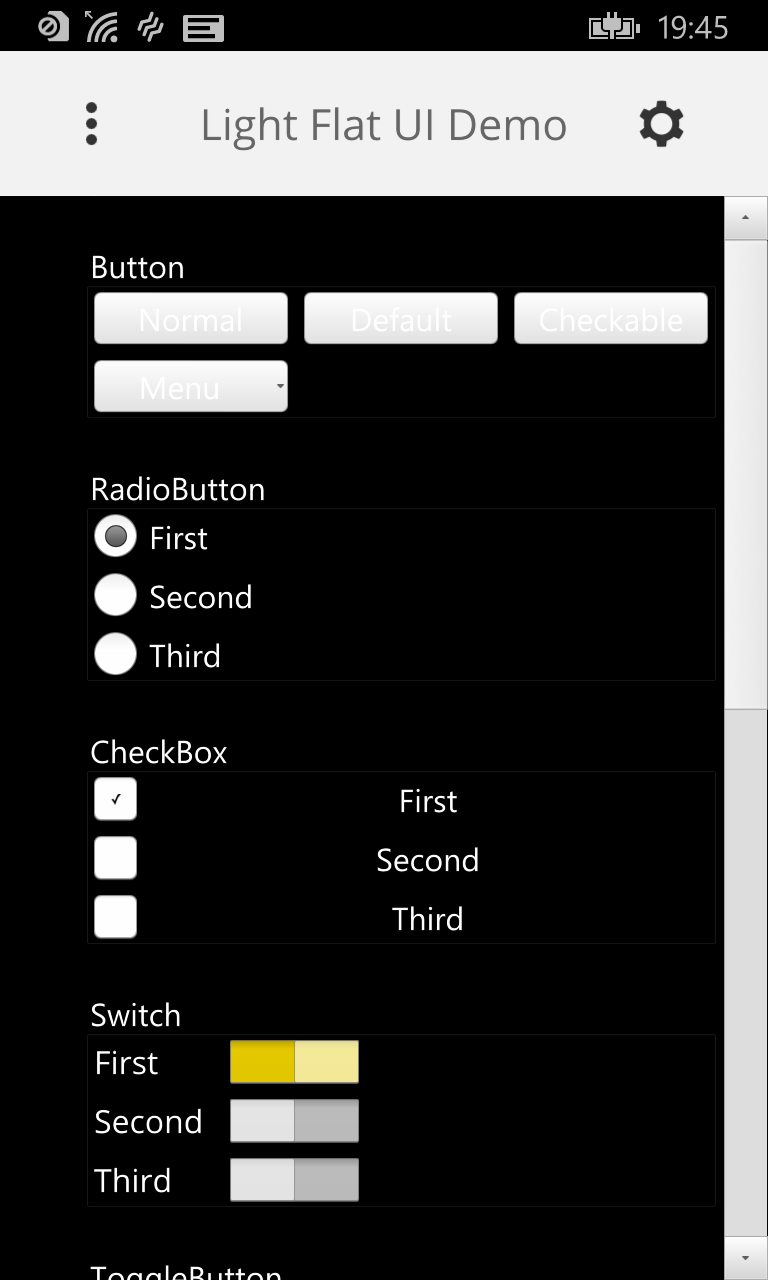Image resolution: width=768 pixels, height=1280 pixels.
Task: Tick the Third checkbox
Action: pyautogui.click(x=116, y=918)
